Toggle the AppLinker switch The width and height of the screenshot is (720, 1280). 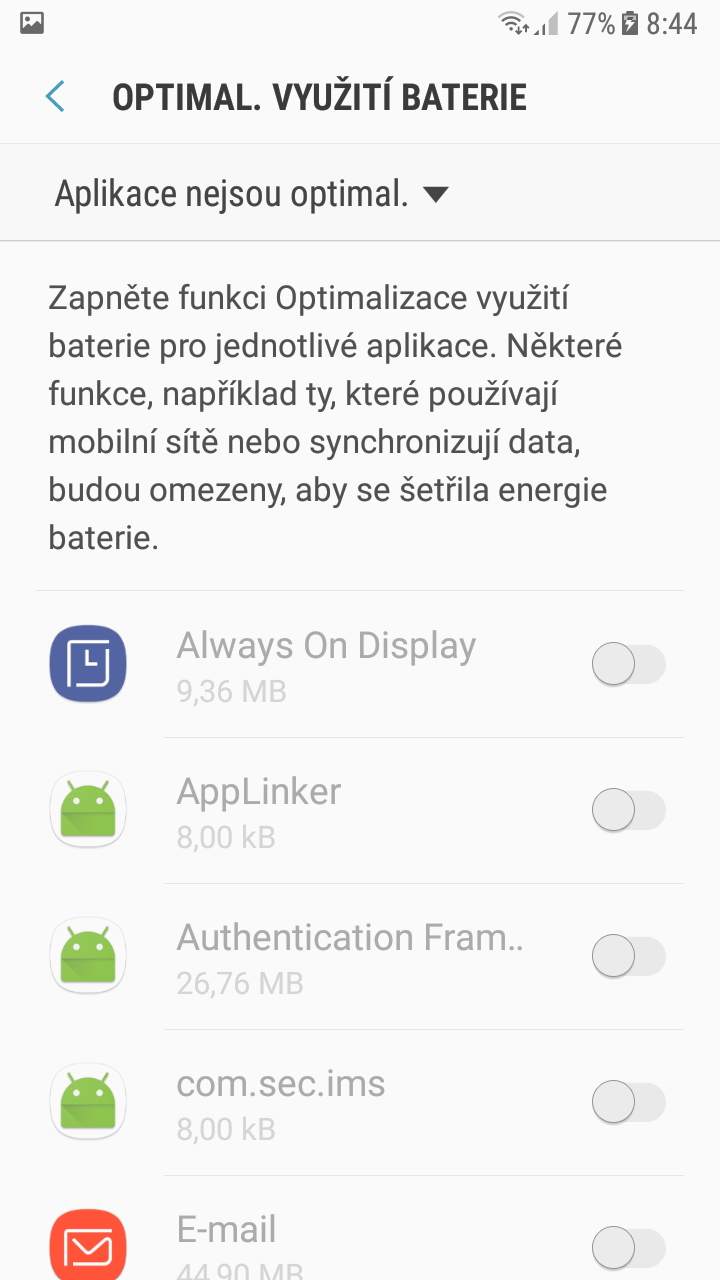628,810
